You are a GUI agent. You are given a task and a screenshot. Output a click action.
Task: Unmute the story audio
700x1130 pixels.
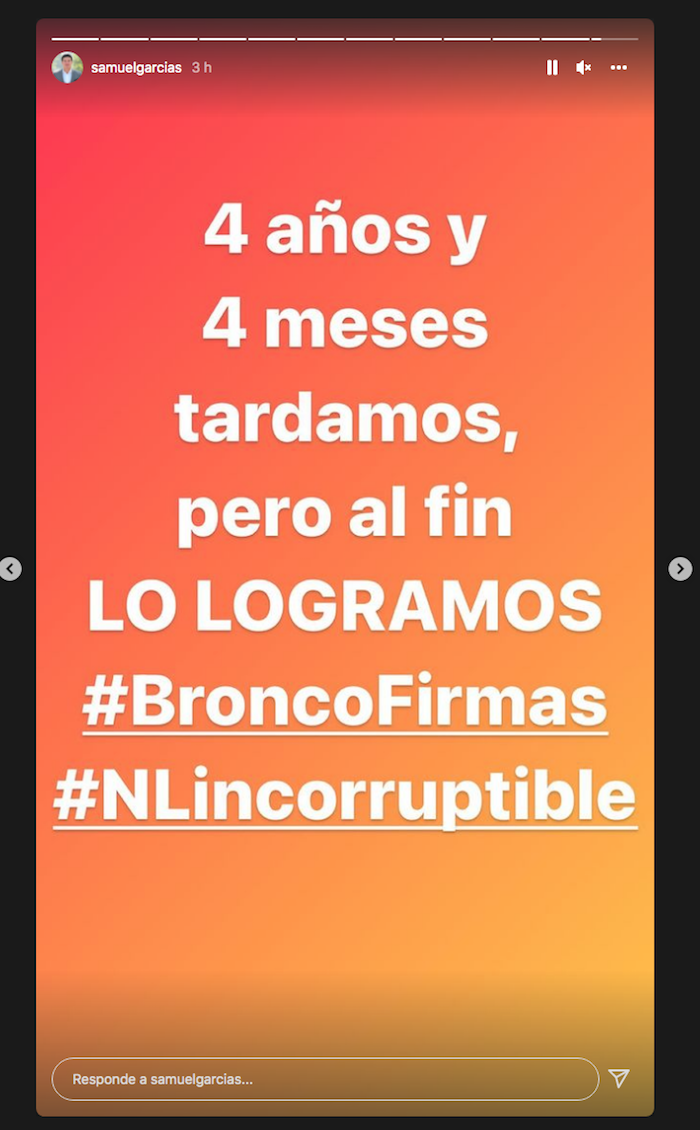(584, 68)
